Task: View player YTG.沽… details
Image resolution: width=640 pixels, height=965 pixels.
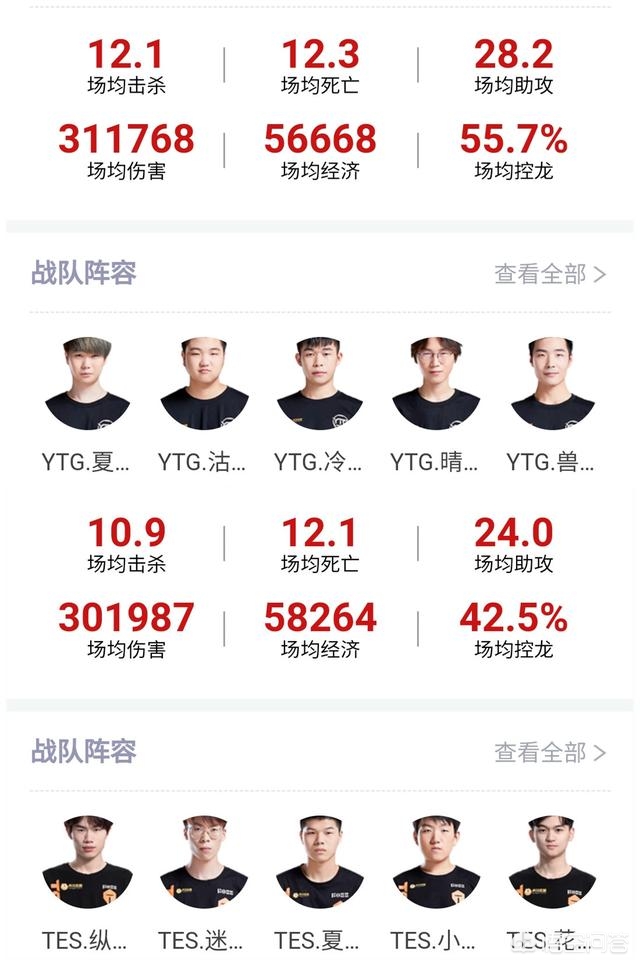Action: [x=204, y=384]
